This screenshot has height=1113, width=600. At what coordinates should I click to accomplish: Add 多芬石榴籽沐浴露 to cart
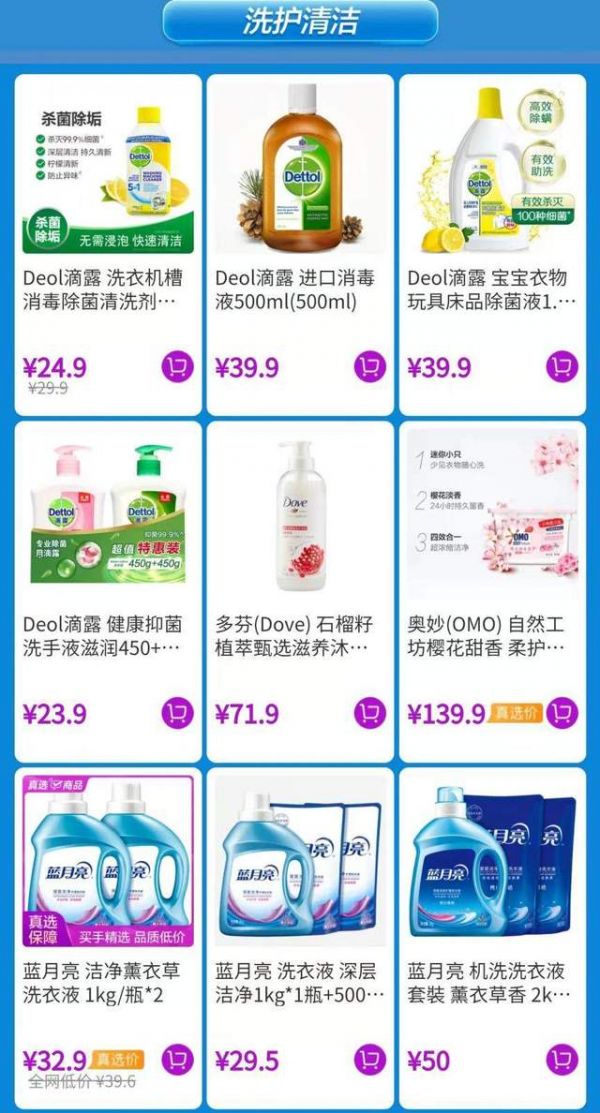coord(370,714)
